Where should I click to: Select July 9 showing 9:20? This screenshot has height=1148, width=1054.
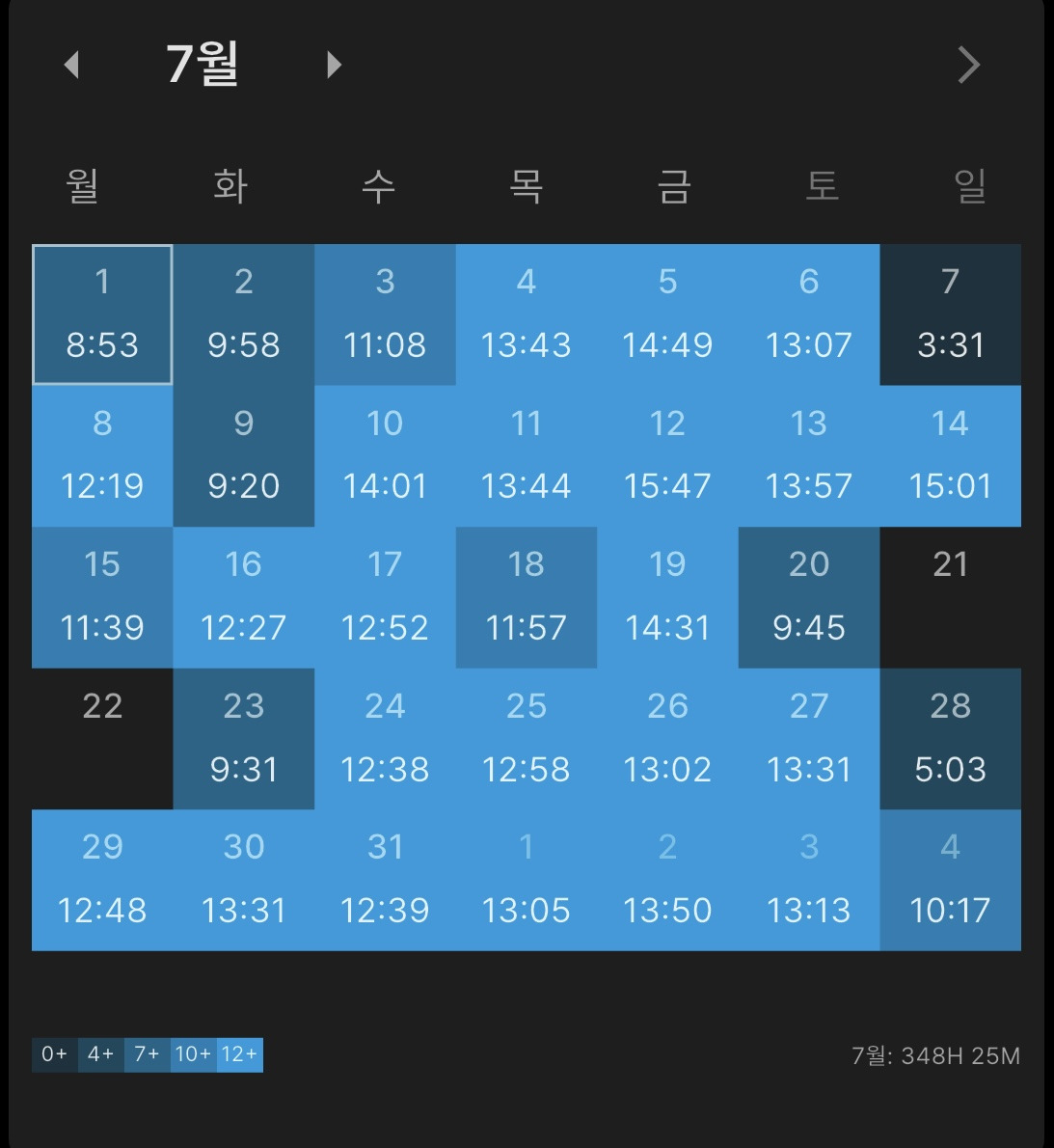pyautogui.click(x=244, y=456)
